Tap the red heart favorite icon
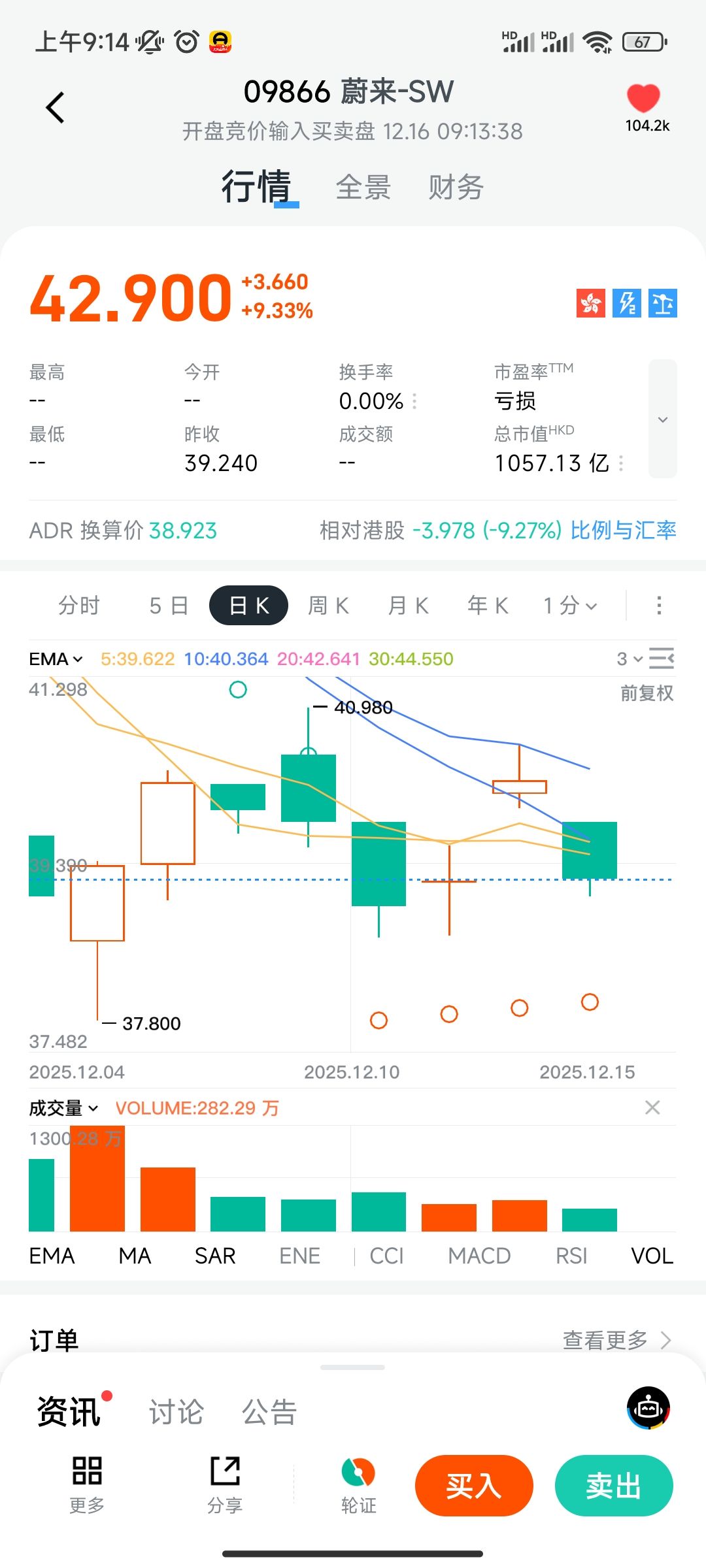Screen dimensions: 706x1568 coord(643,99)
